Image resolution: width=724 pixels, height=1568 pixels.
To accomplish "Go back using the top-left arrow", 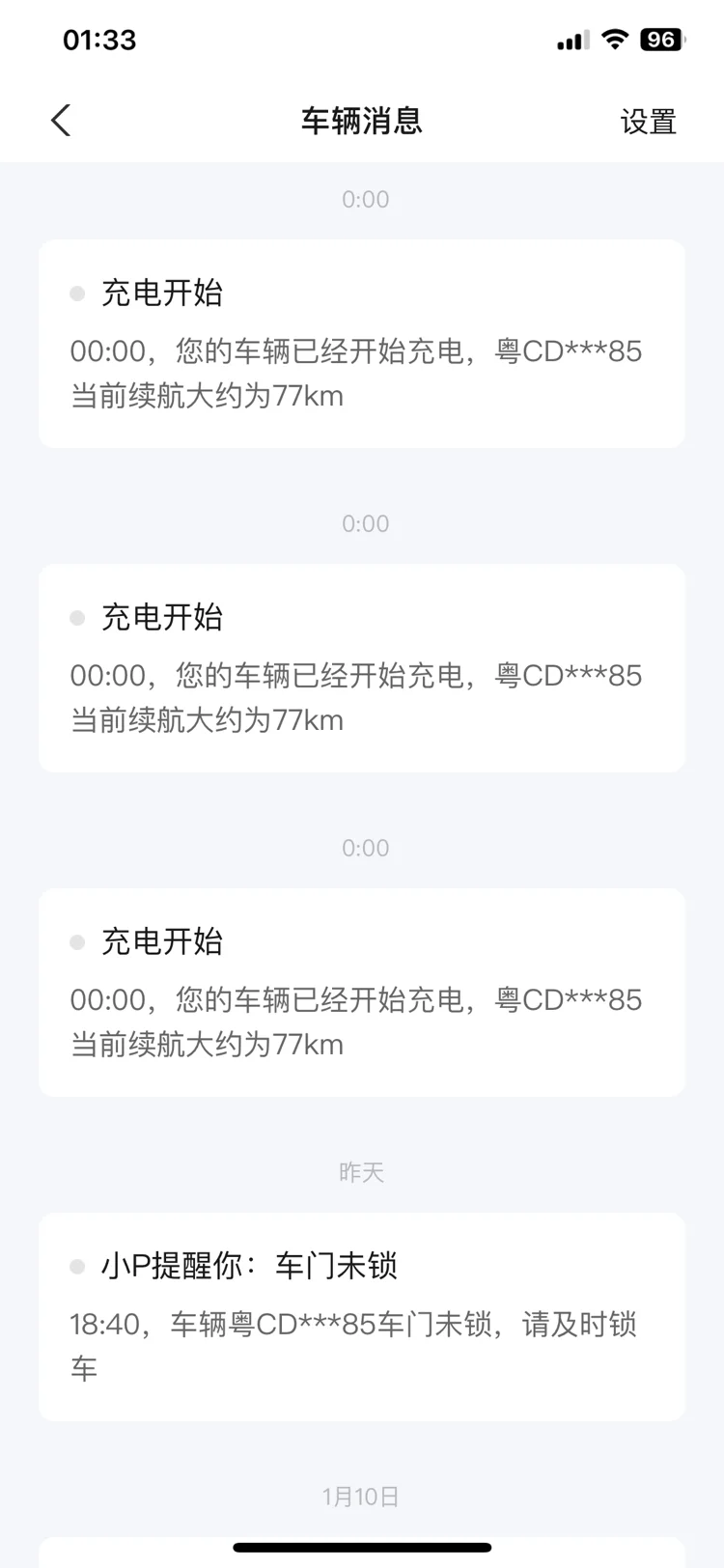I will pyautogui.click(x=61, y=121).
